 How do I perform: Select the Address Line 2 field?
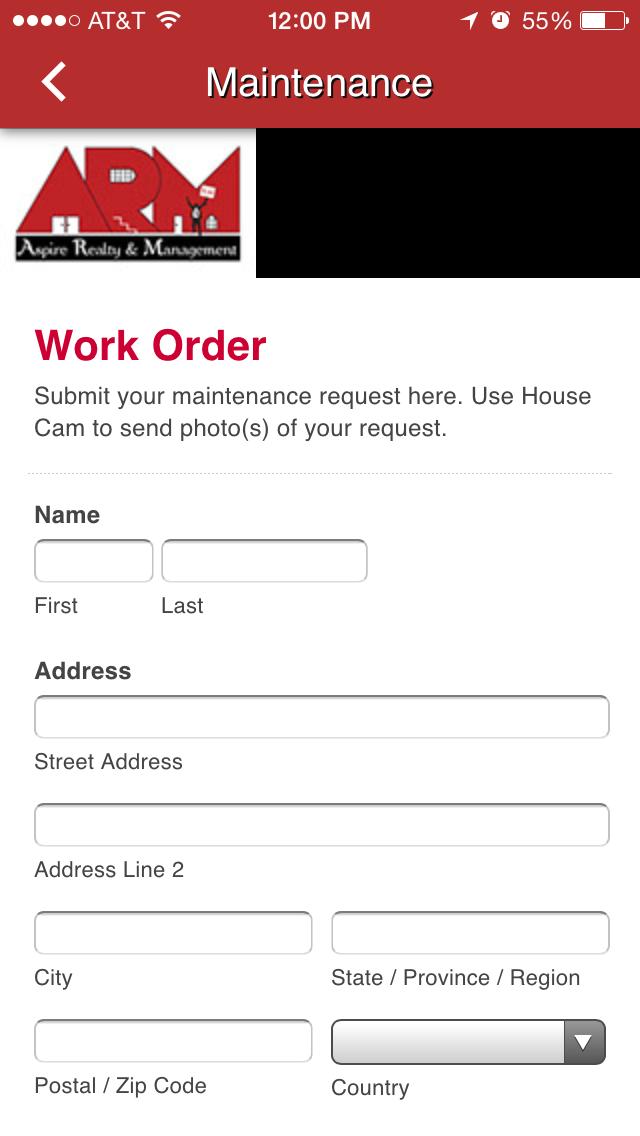click(321, 825)
